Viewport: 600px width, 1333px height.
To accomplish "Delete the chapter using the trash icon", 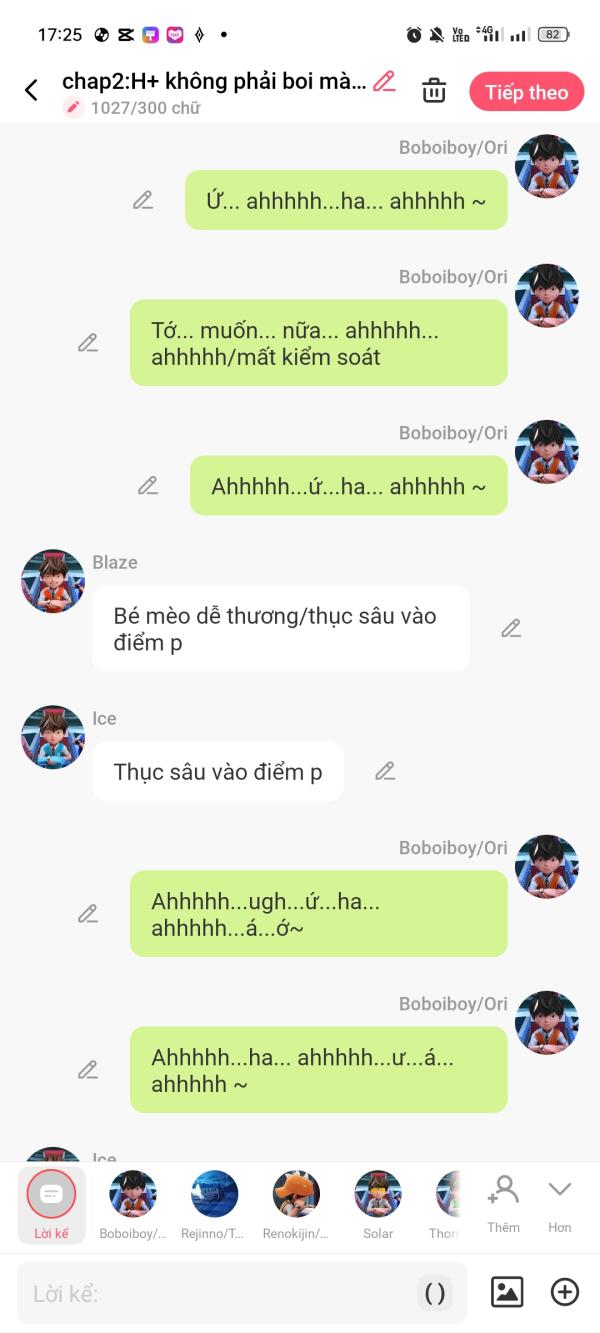I will (x=434, y=91).
